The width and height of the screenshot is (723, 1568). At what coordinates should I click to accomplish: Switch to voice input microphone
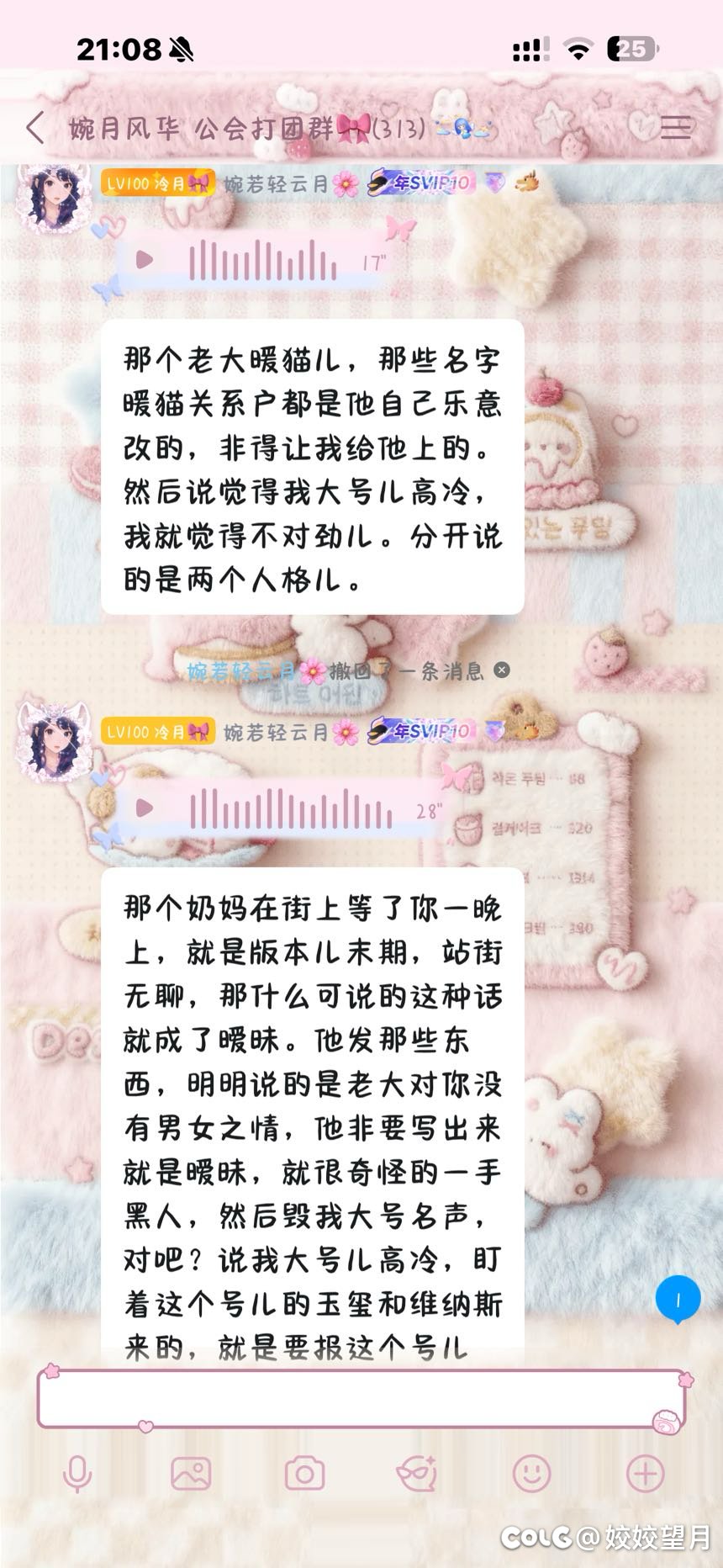pyautogui.click(x=77, y=1474)
